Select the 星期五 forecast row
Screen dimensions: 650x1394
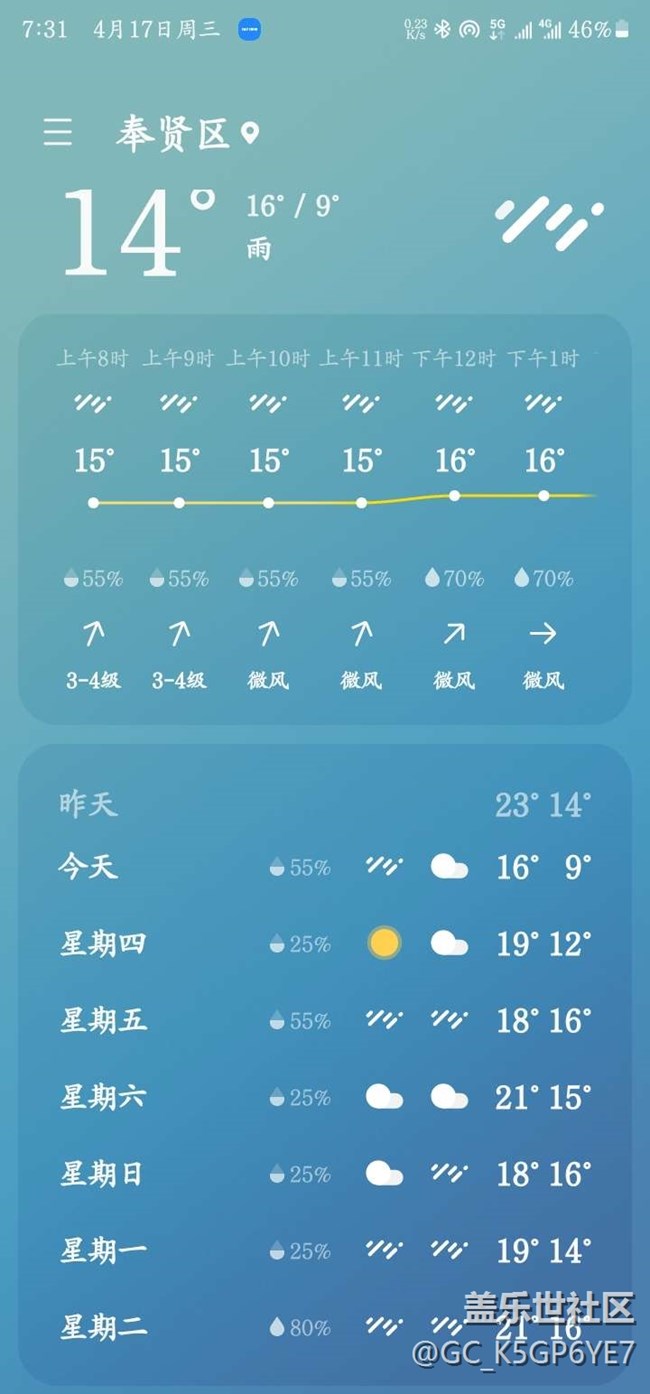(x=325, y=1020)
